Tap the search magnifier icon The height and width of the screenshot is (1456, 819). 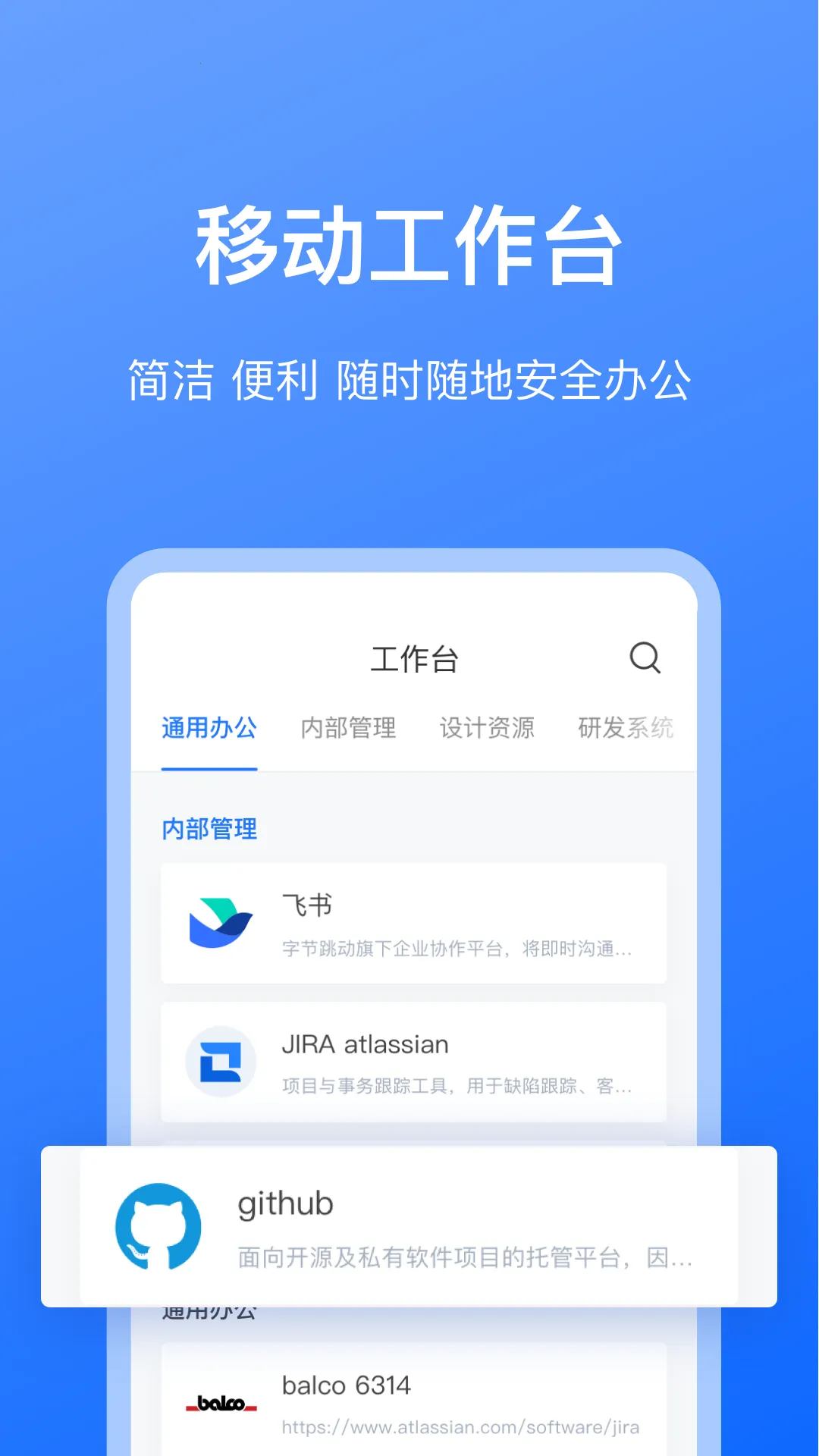pos(644,658)
